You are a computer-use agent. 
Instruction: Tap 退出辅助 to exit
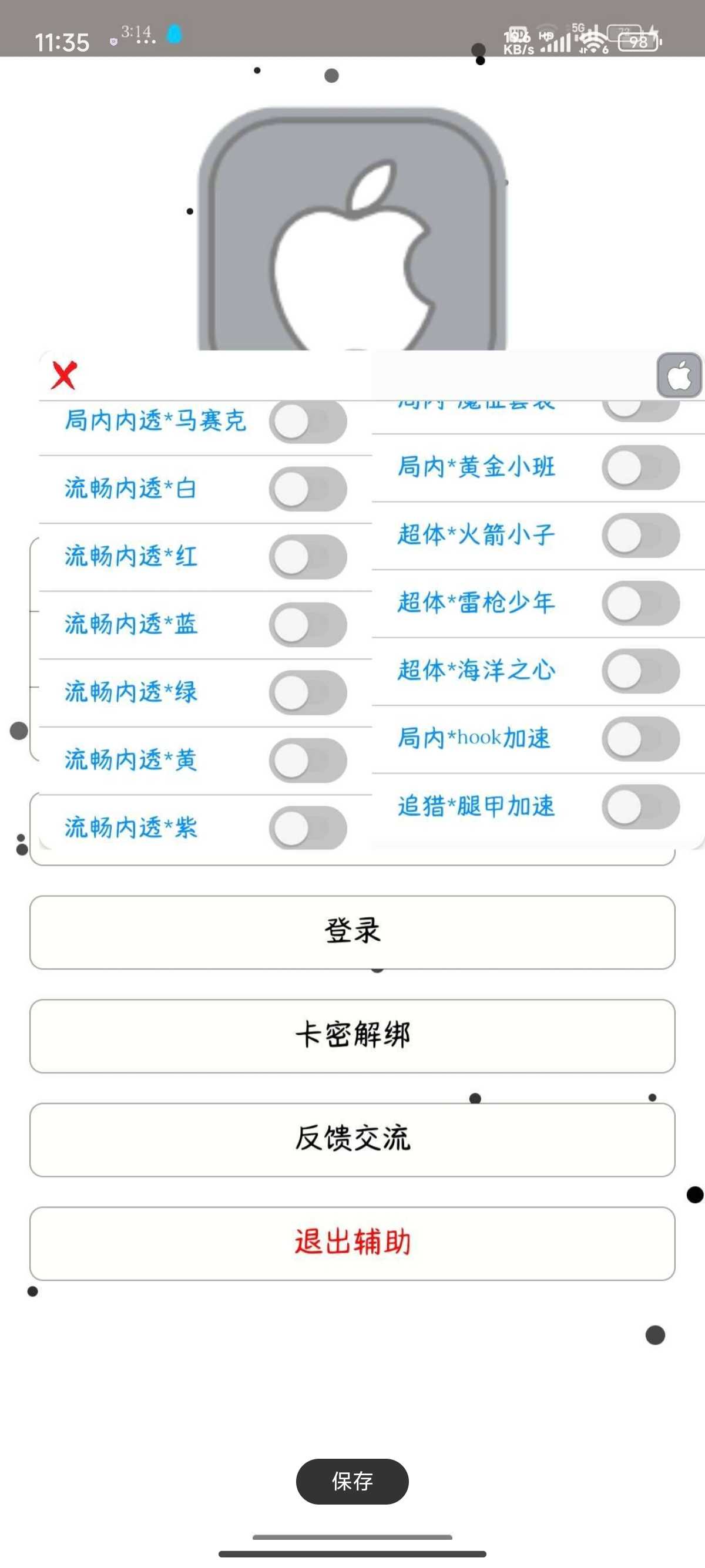[x=352, y=1244]
